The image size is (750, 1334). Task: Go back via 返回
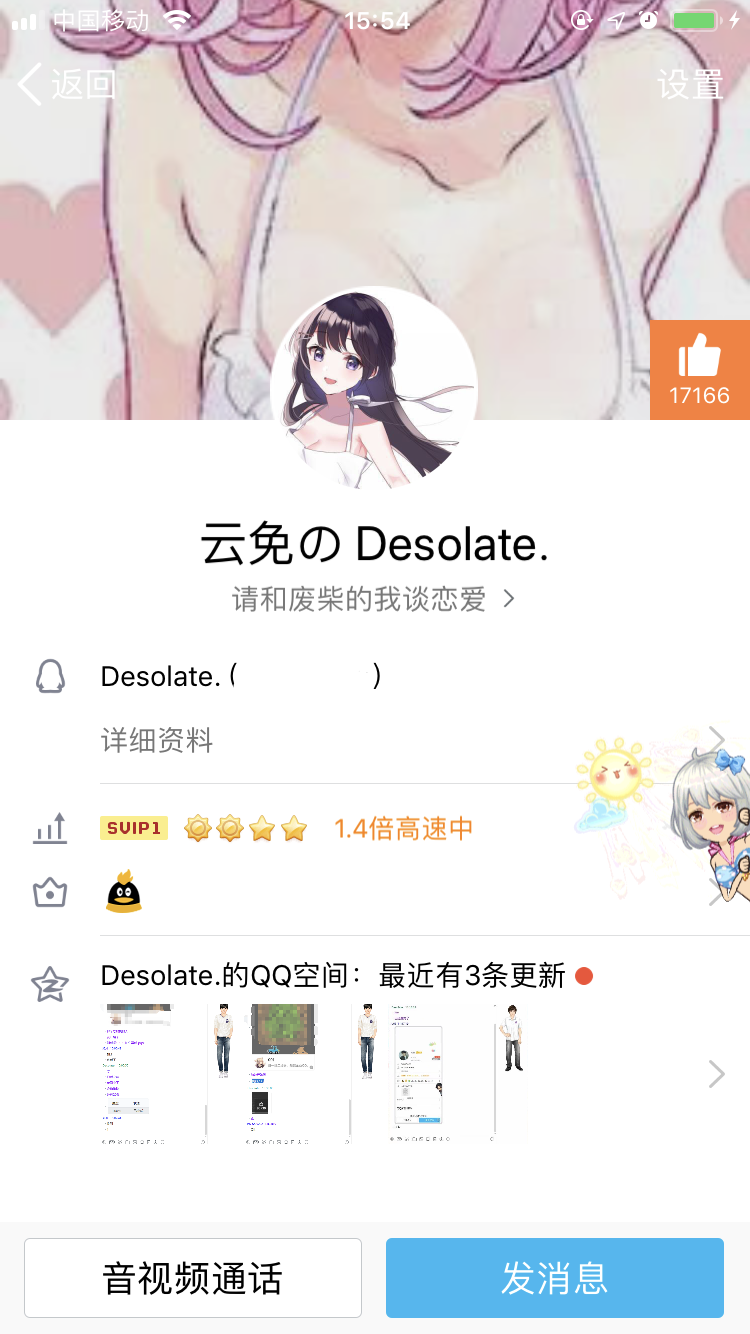[x=68, y=84]
